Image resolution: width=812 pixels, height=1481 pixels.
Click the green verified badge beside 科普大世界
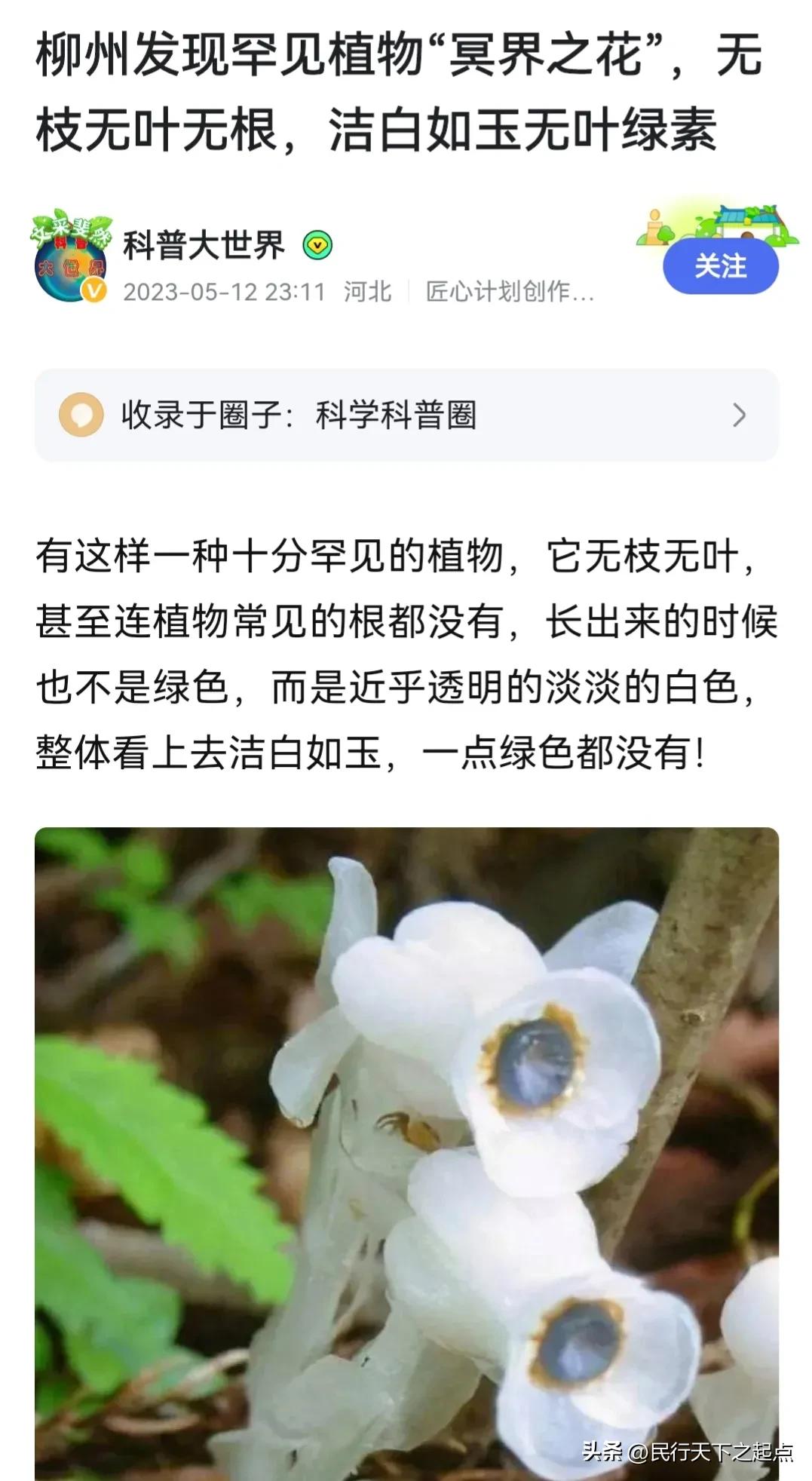pyautogui.click(x=317, y=243)
